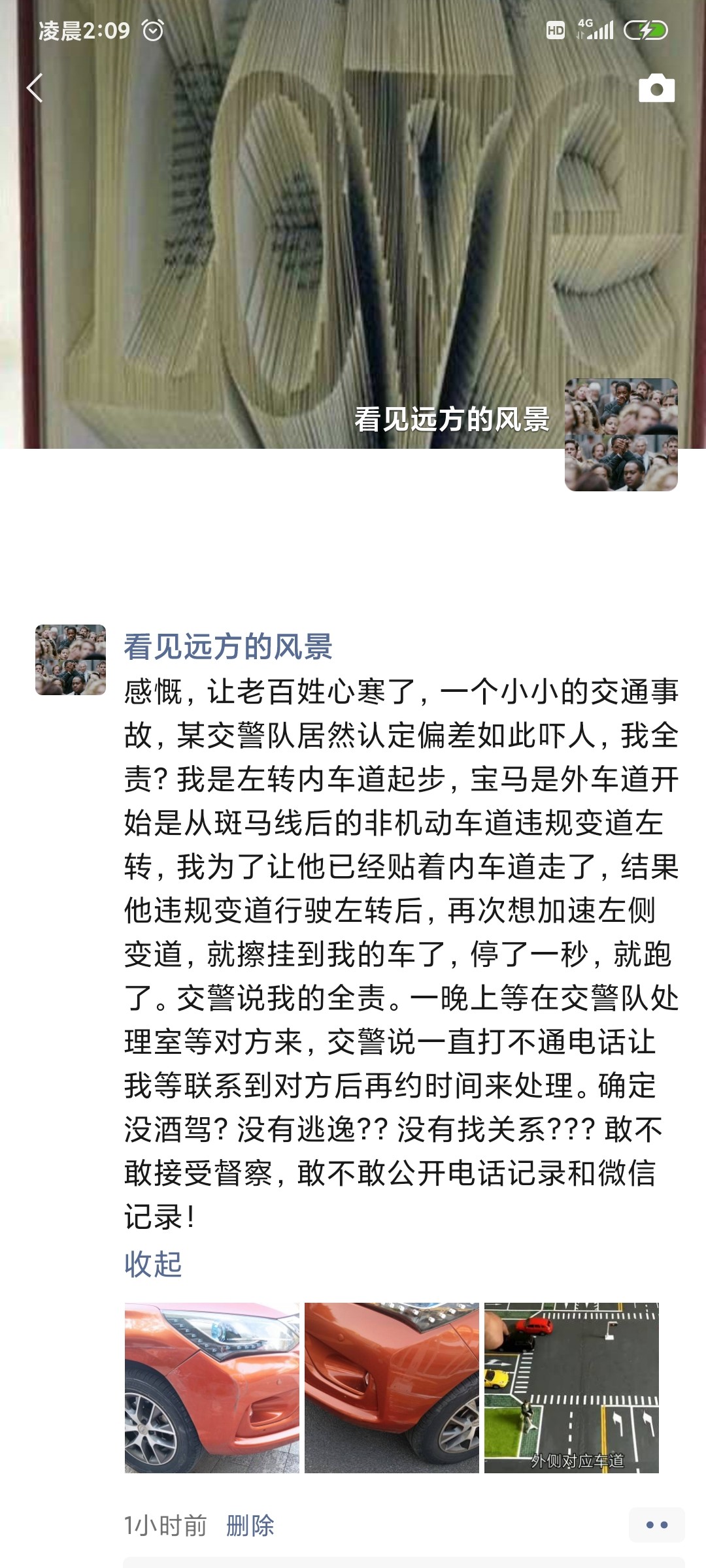Delete this post via 删除
This screenshot has width=706, height=1568.
point(250,1526)
